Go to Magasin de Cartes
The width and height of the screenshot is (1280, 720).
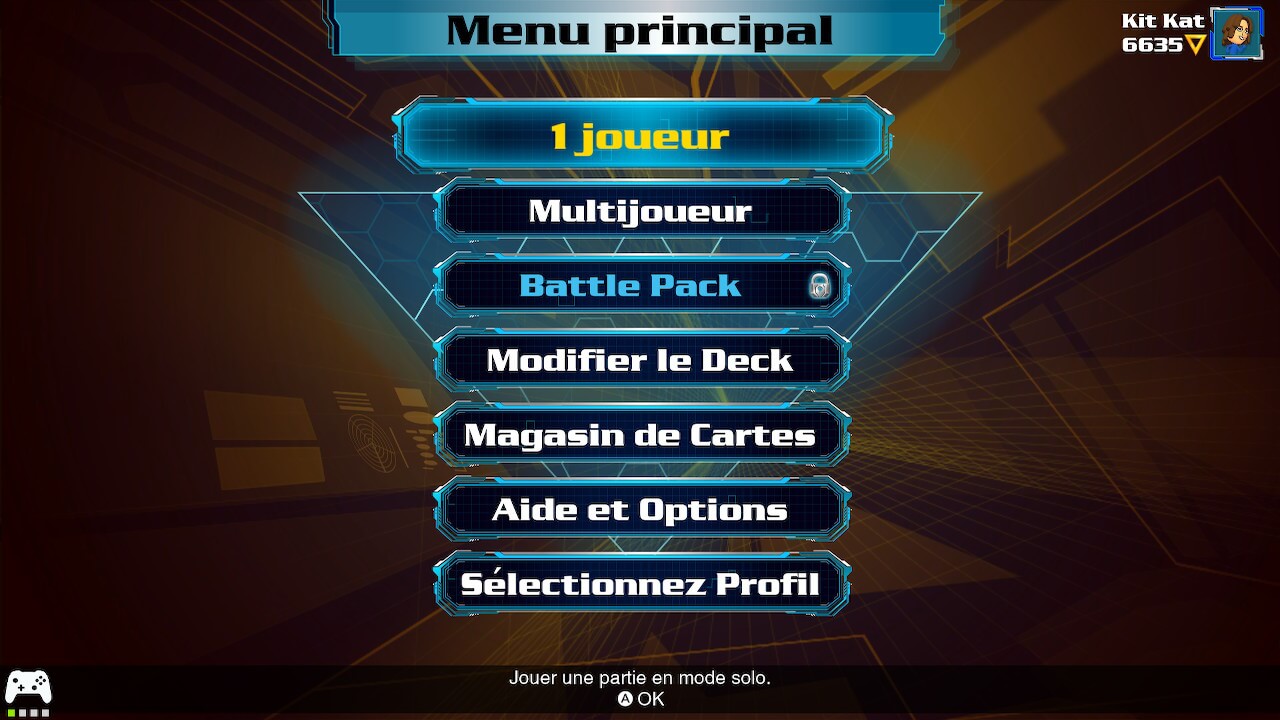[x=640, y=435]
